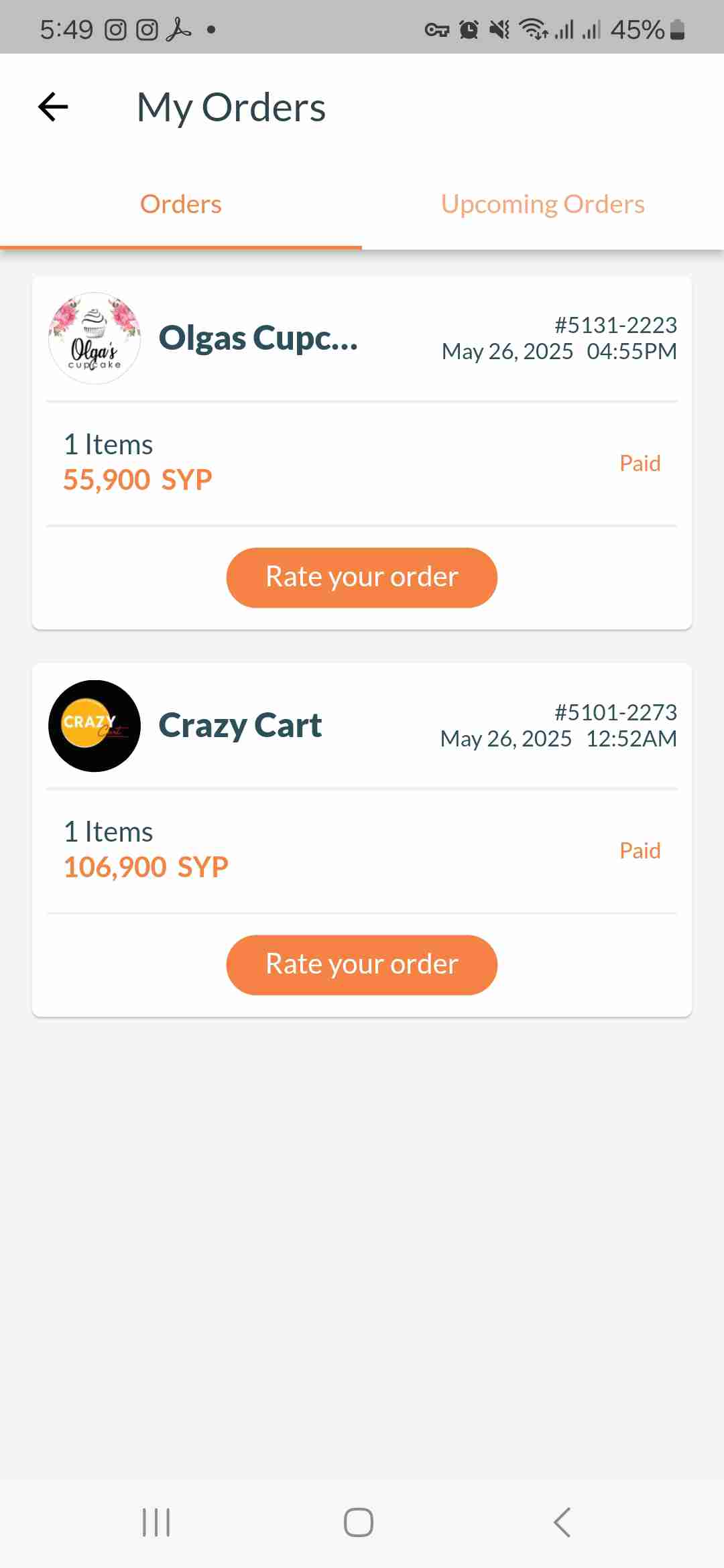The image size is (724, 1568).
Task: Open the recent apps overview
Action: pyautogui.click(x=156, y=1522)
